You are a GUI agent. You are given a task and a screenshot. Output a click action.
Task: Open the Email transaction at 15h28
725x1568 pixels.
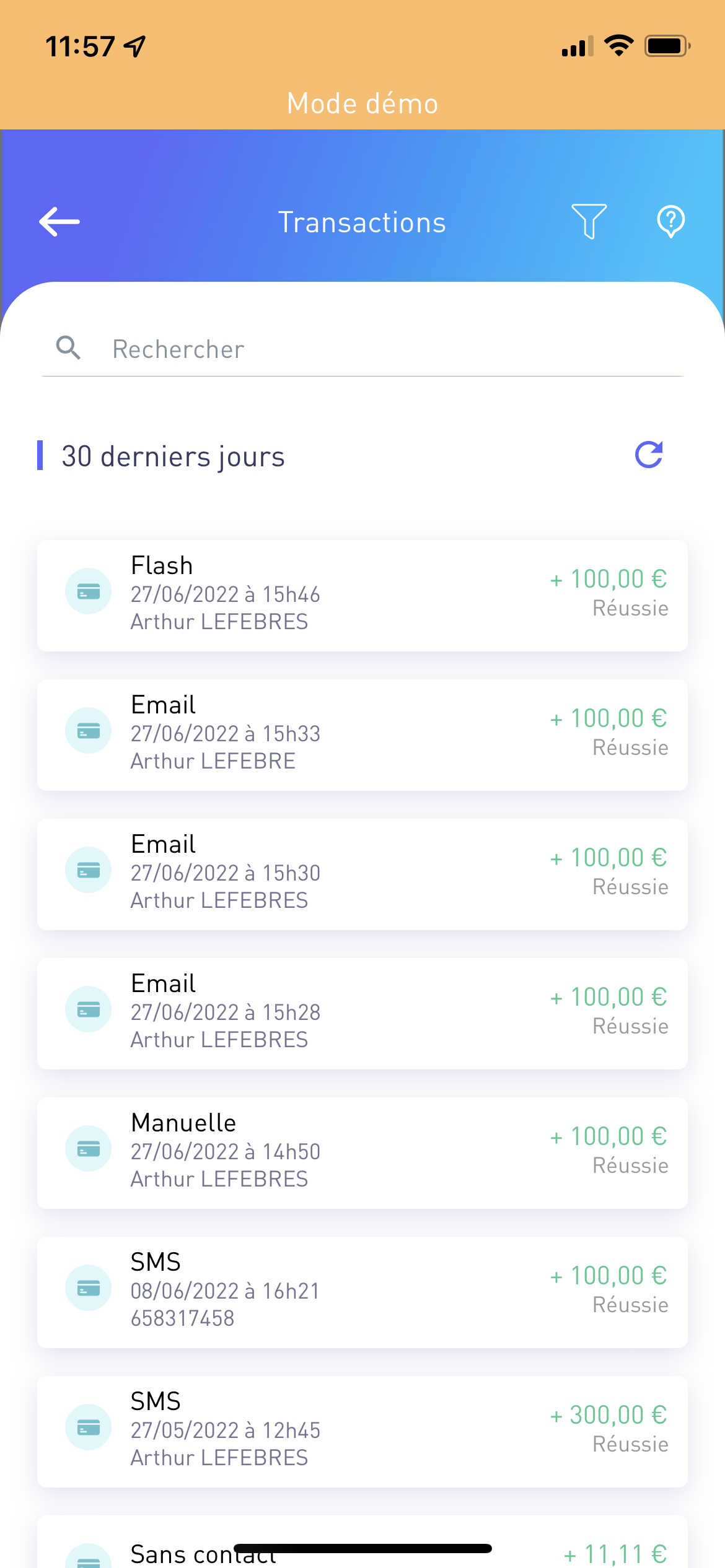click(362, 1013)
